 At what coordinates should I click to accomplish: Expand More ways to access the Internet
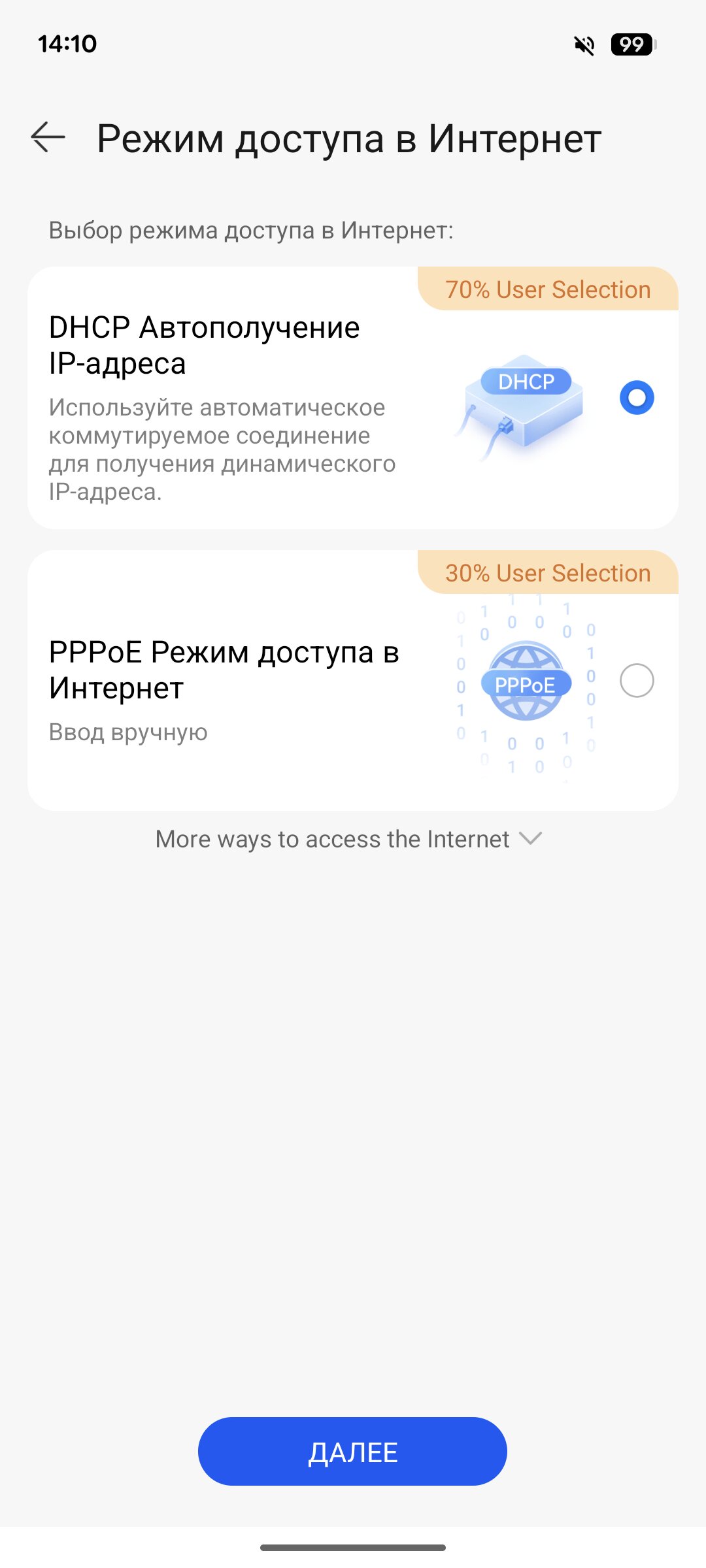pyautogui.click(x=349, y=839)
